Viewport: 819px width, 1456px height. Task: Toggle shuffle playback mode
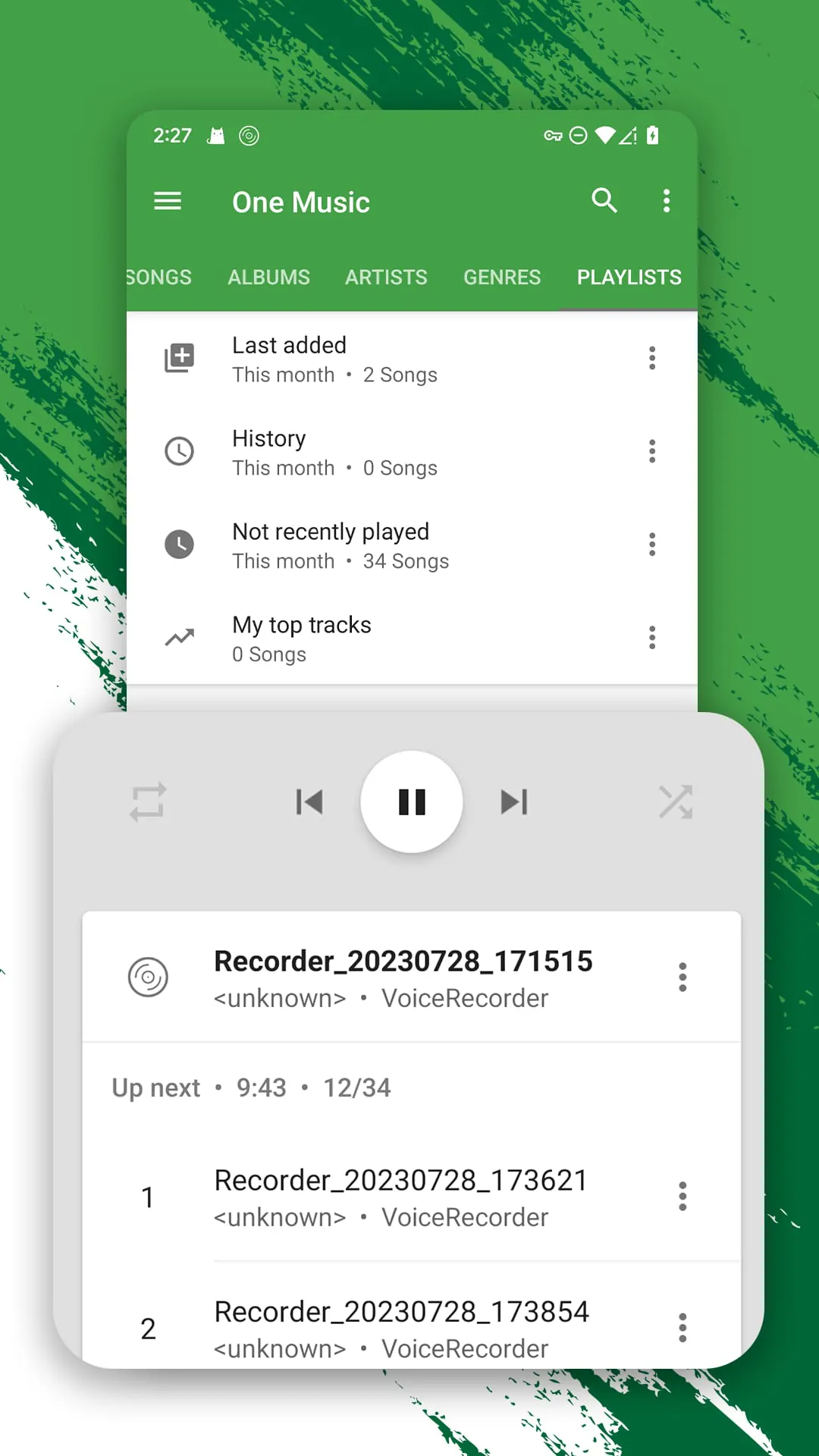click(676, 802)
